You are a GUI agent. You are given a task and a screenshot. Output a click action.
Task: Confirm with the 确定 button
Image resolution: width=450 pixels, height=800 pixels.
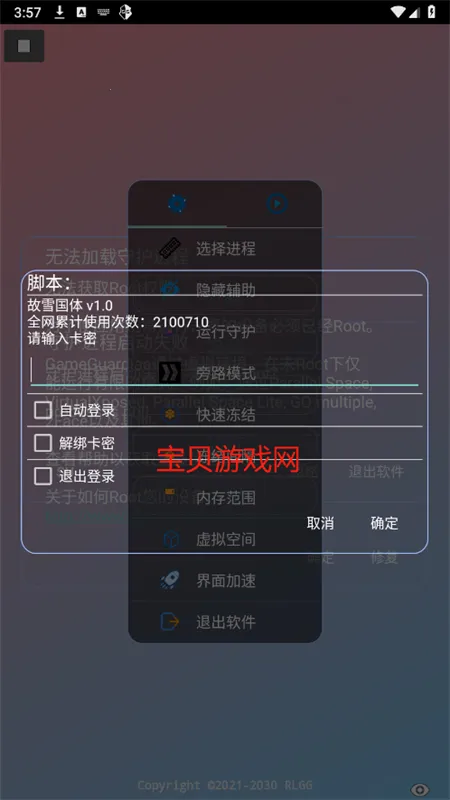(384, 523)
